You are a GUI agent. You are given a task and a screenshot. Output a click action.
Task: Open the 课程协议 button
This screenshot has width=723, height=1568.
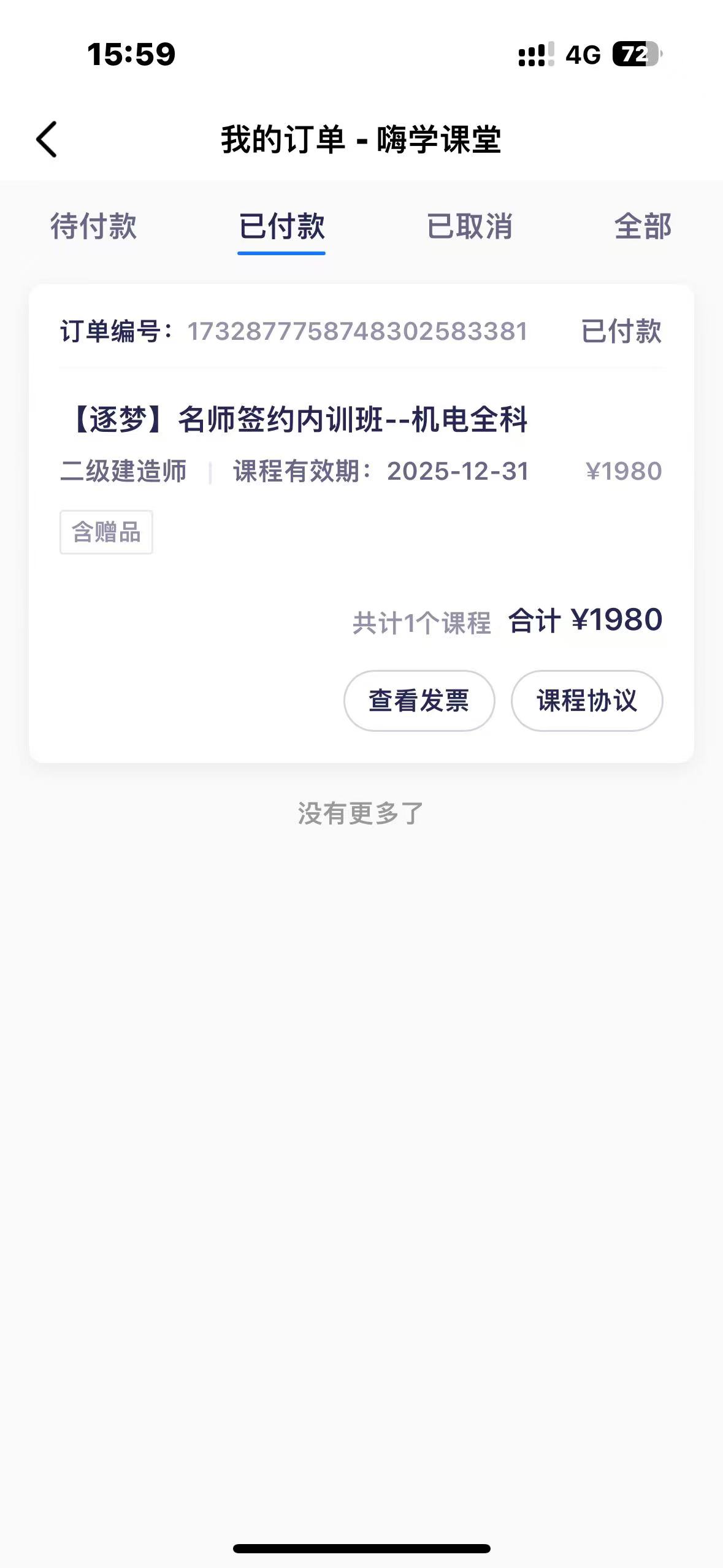[587, 701]
